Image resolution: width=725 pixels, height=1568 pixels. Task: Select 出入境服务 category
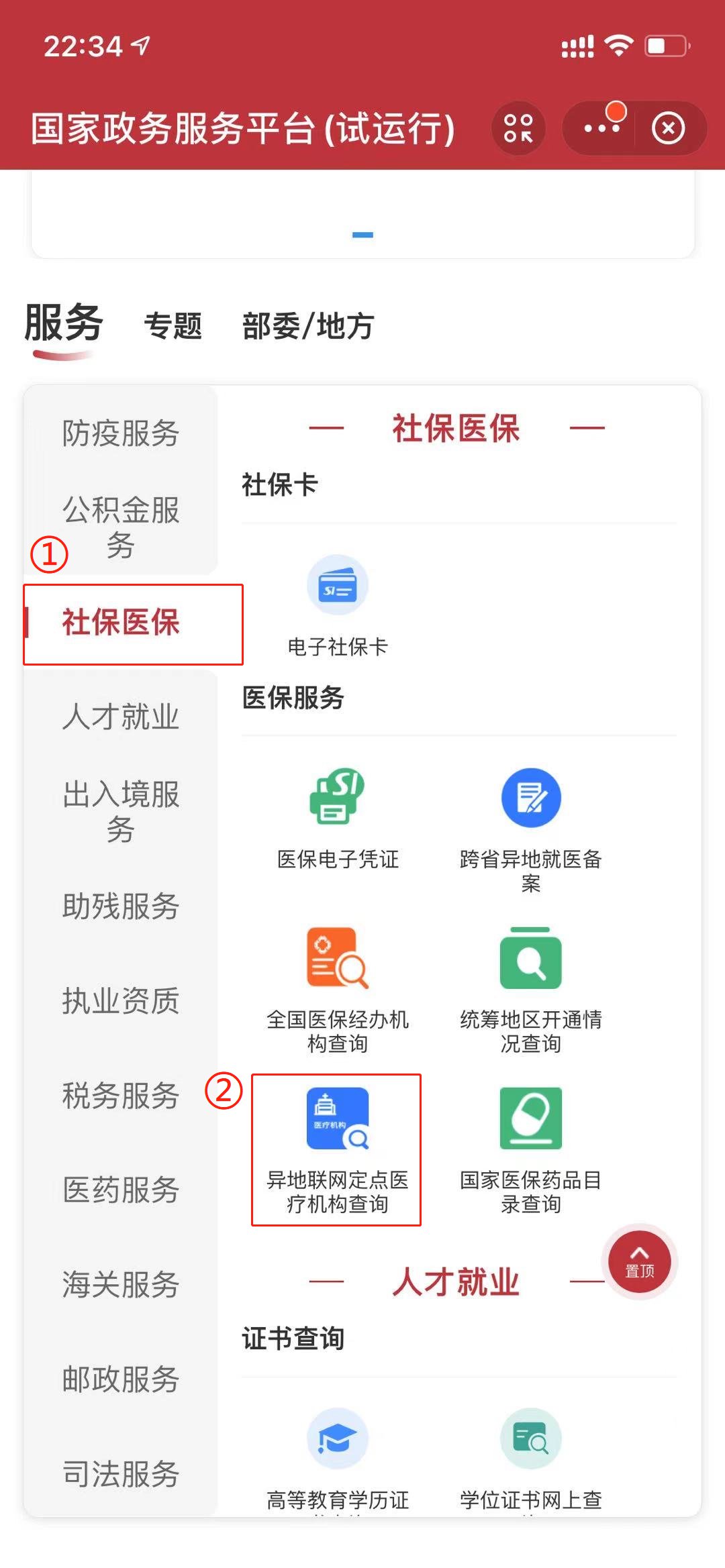click(x=121, y=811)
